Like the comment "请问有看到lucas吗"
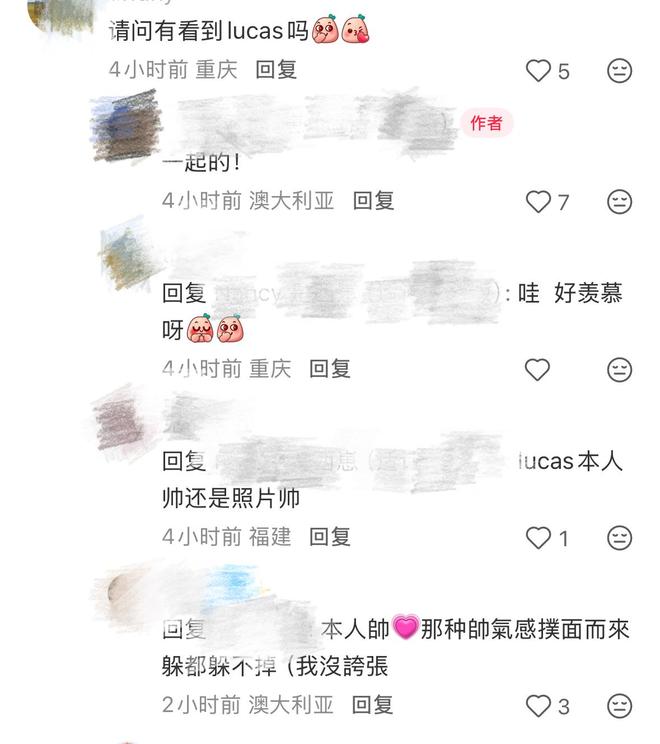Image resolution: width=660 pixels, height=744 pixels. [x=539, y=71]
